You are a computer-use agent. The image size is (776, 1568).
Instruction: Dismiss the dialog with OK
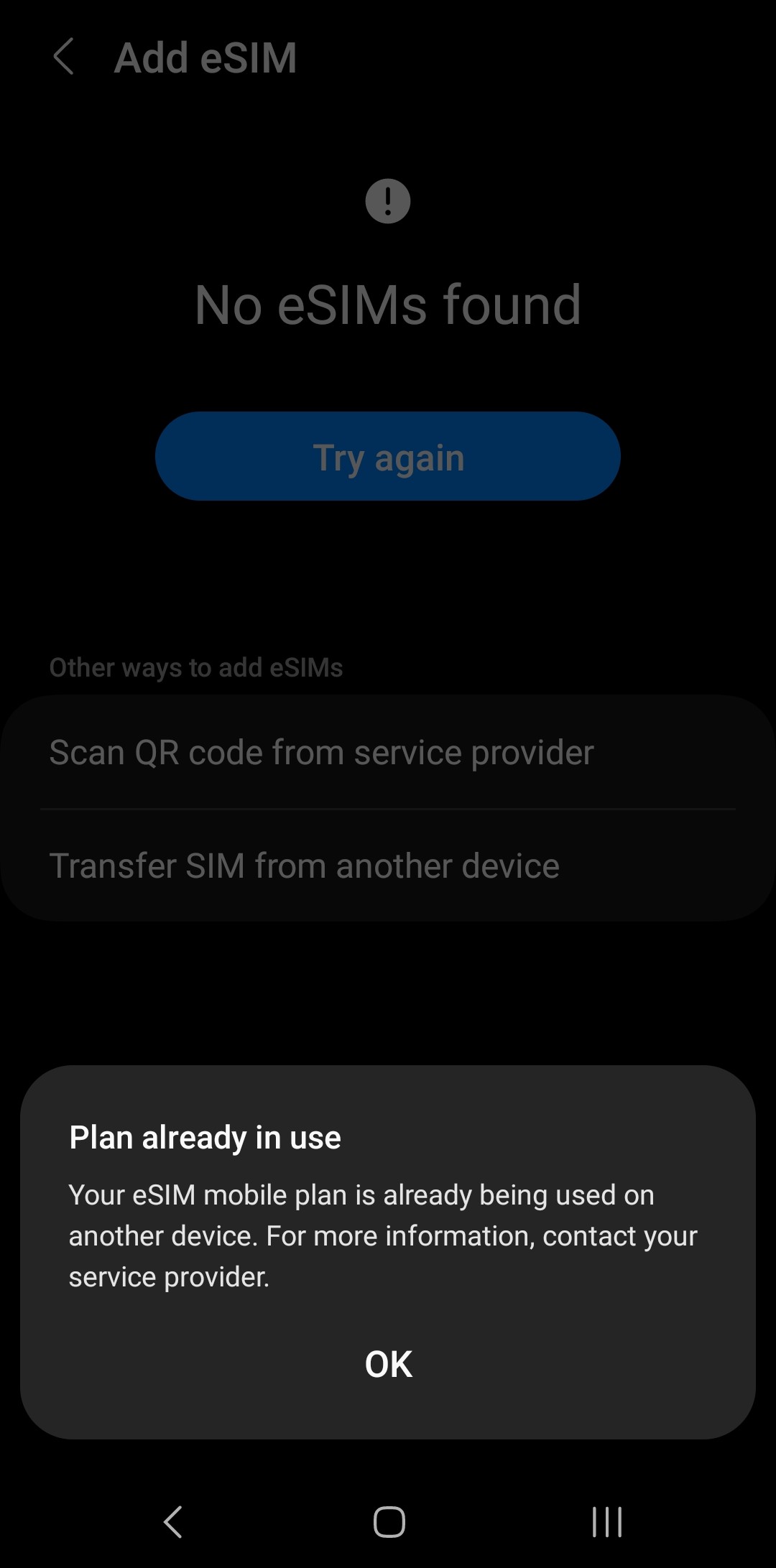click(388, 1363)
